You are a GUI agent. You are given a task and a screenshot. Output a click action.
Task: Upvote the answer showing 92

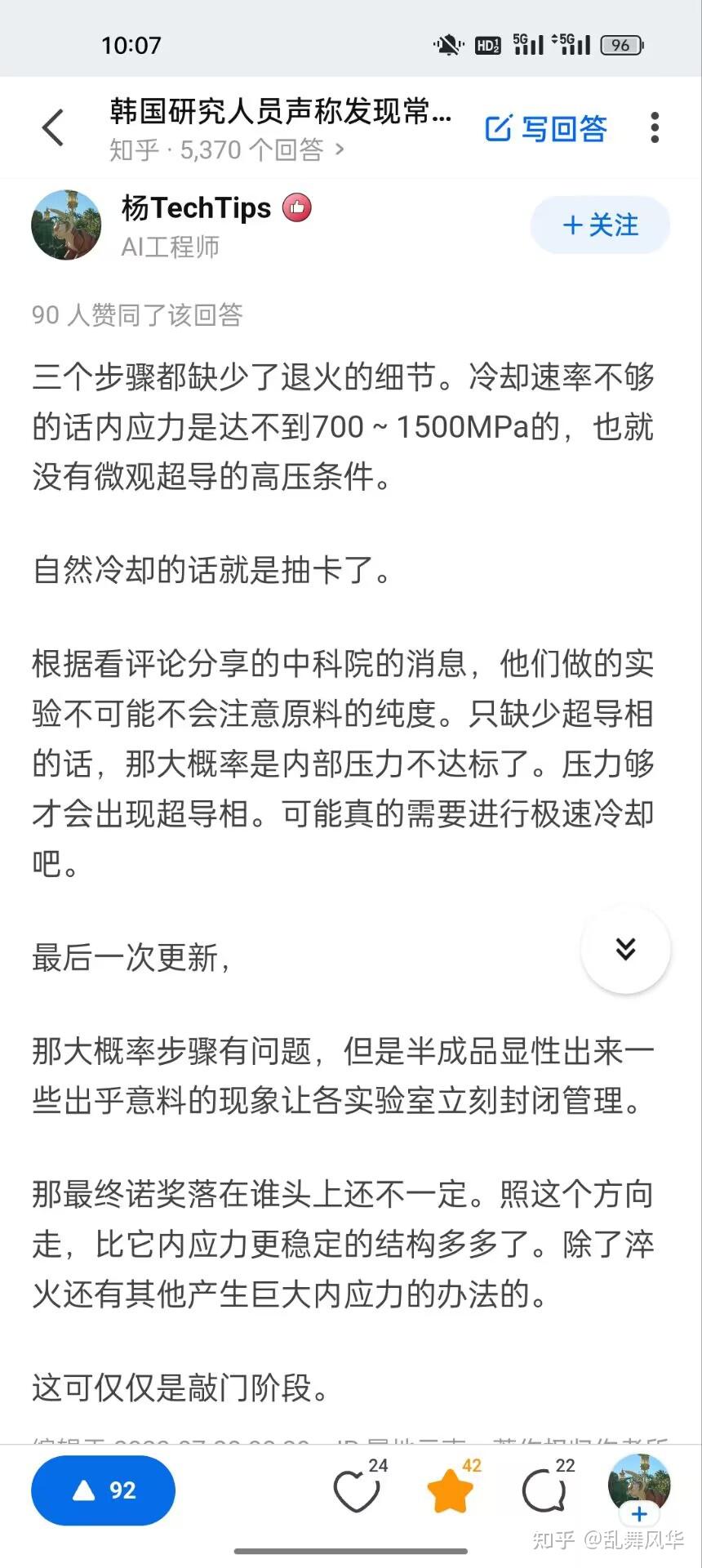pyautogui.click(x=103, y=1490)
